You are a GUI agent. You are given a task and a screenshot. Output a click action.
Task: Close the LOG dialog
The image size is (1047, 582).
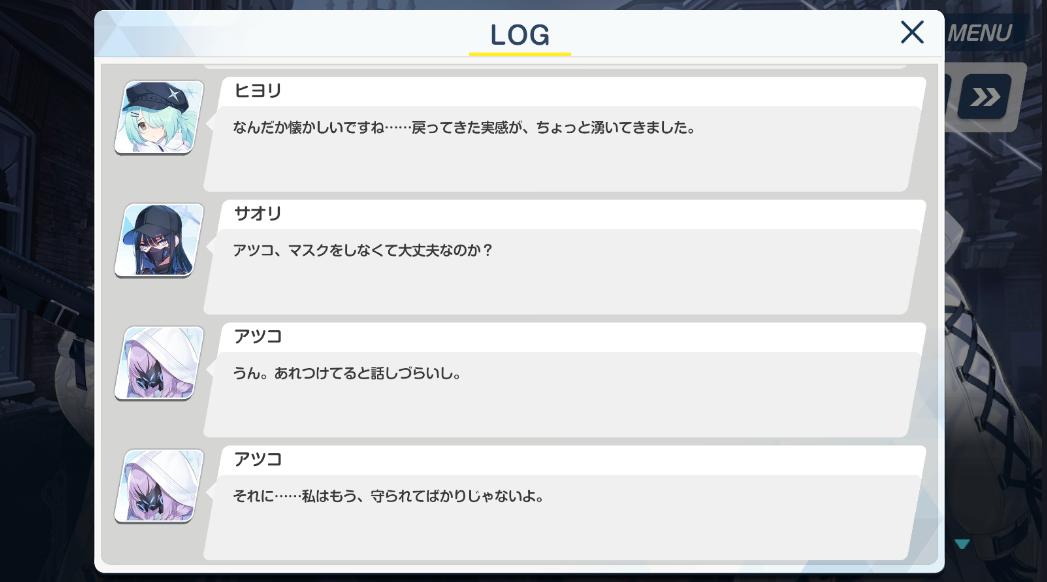tap(912, 32)
